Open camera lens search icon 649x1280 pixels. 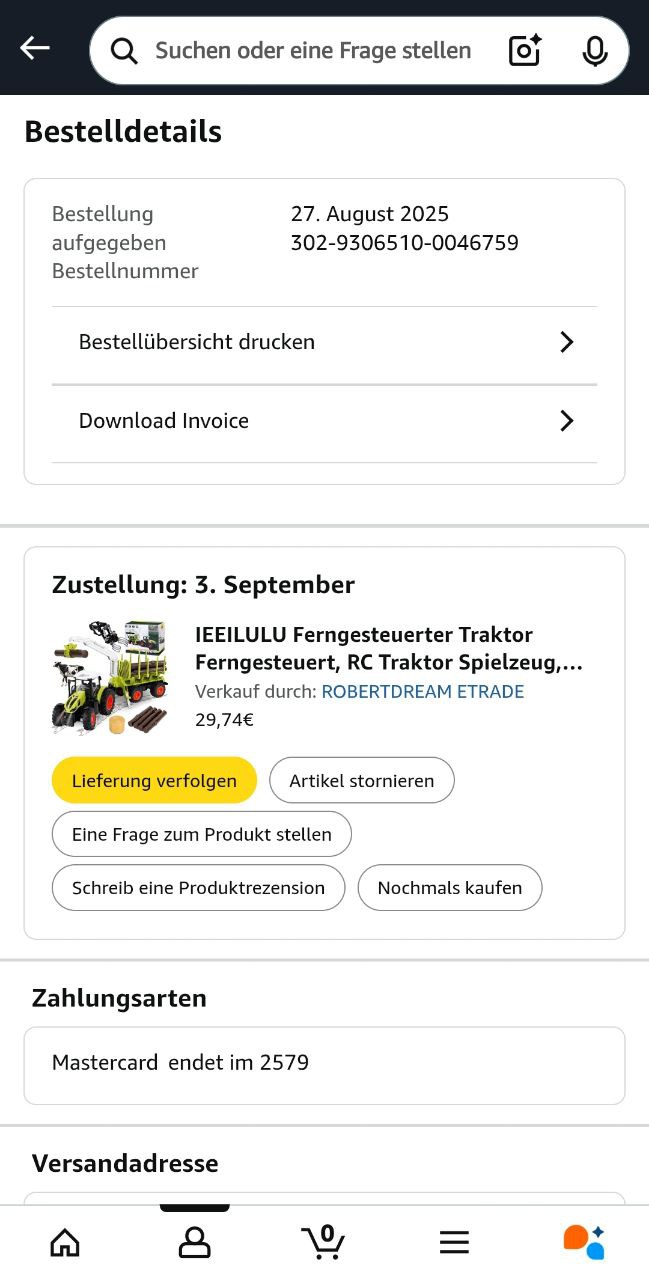(x=525, y=50)
